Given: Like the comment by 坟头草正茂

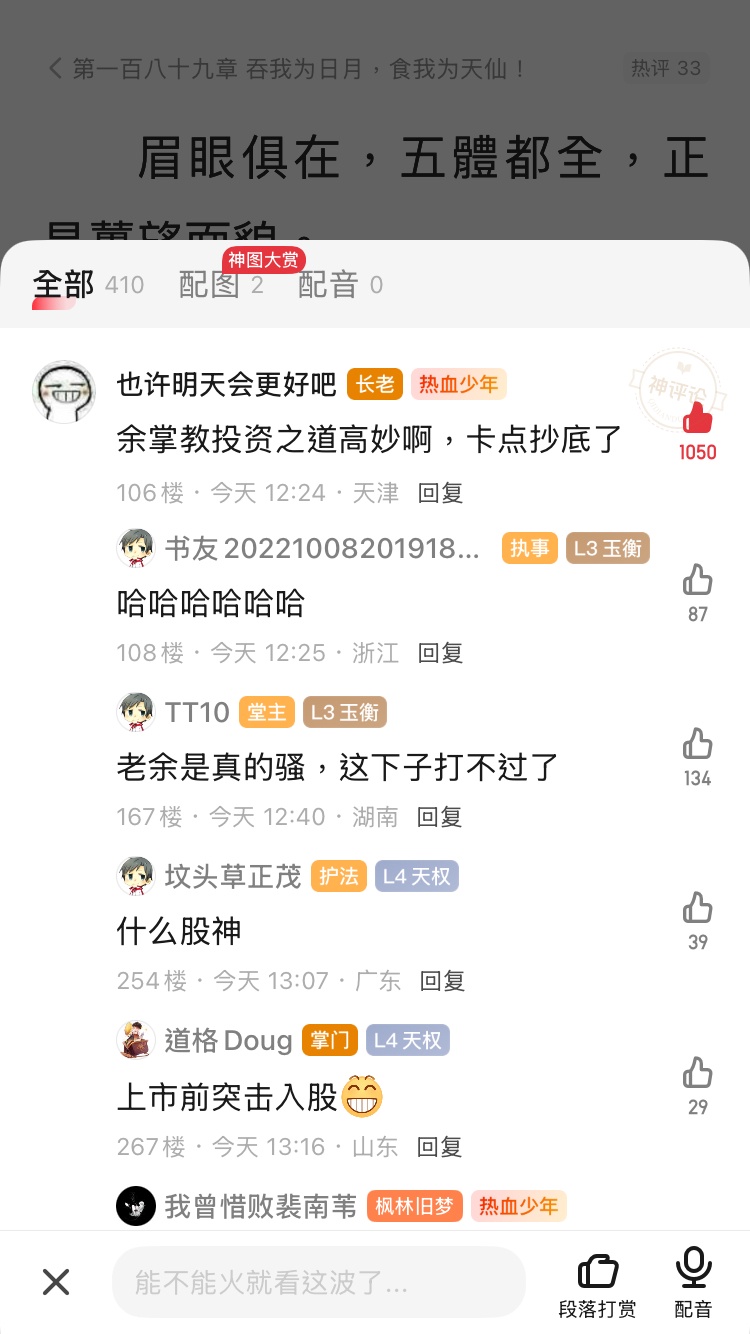Looking at the screenshot, I should [697, 908].
